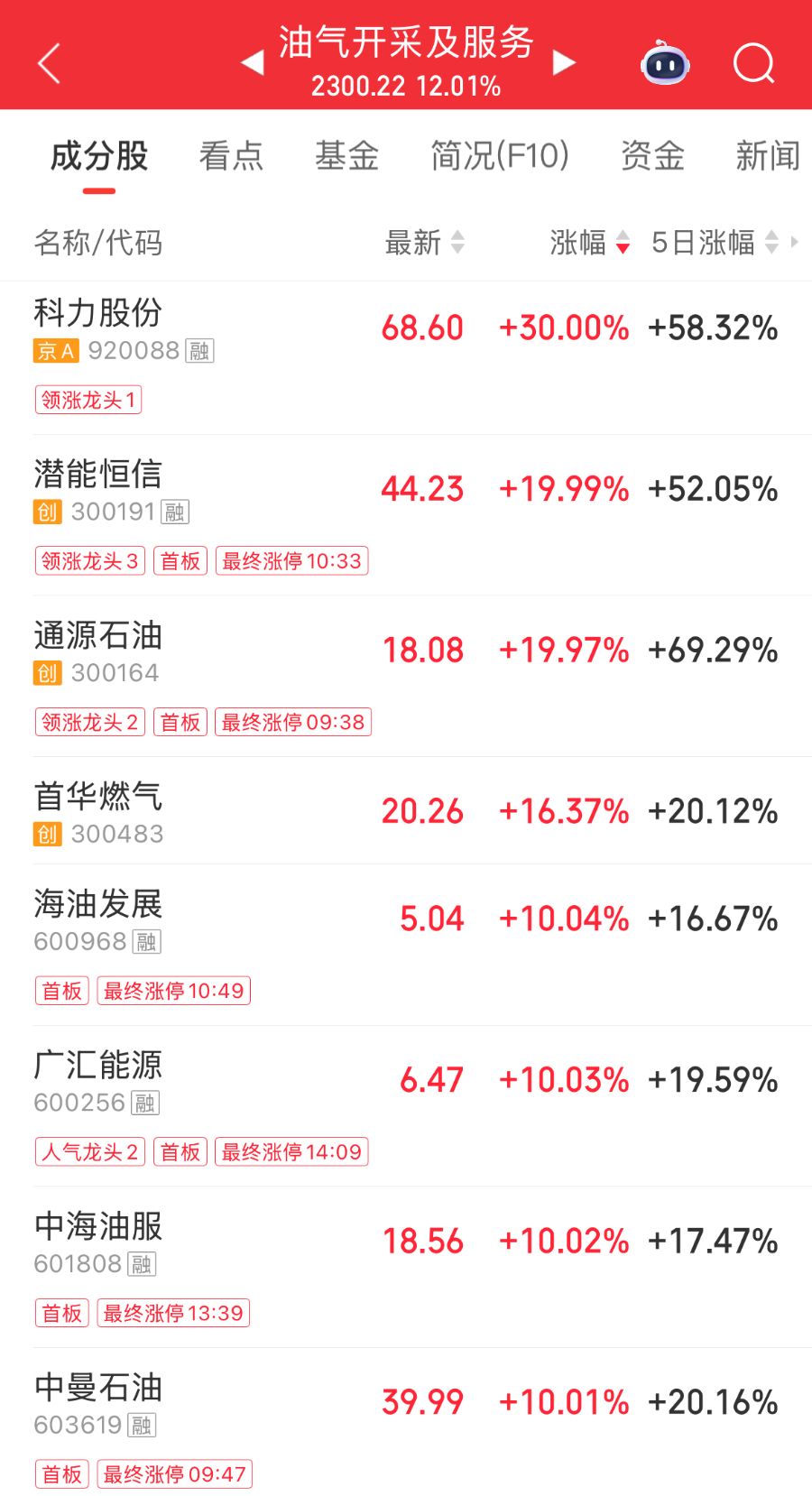
Task: Switch to the 资金 tab
Action: click(652, 156)
